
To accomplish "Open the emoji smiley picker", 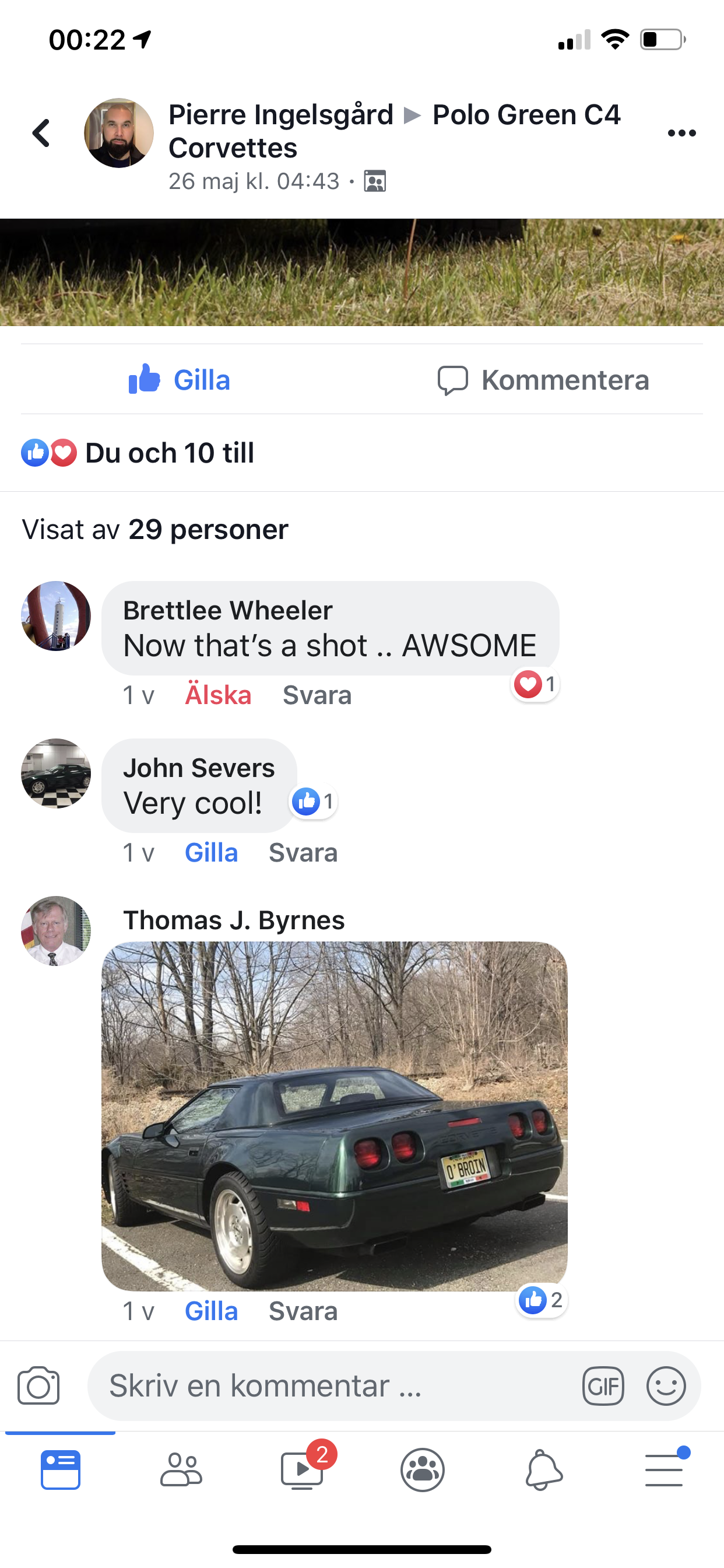I will pos(666,1386).
